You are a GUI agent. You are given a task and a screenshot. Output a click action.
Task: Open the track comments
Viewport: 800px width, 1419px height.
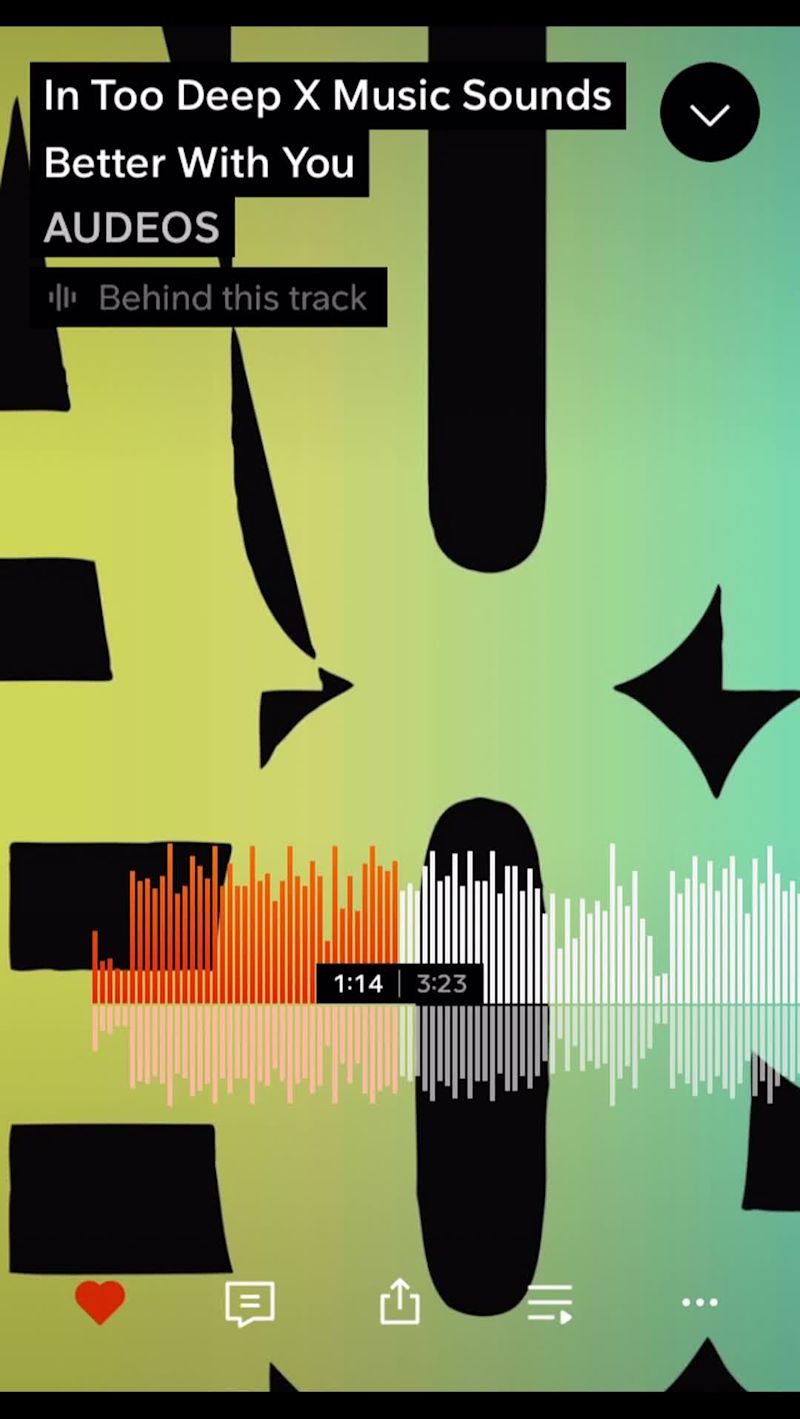click(x=250, y=1303)
